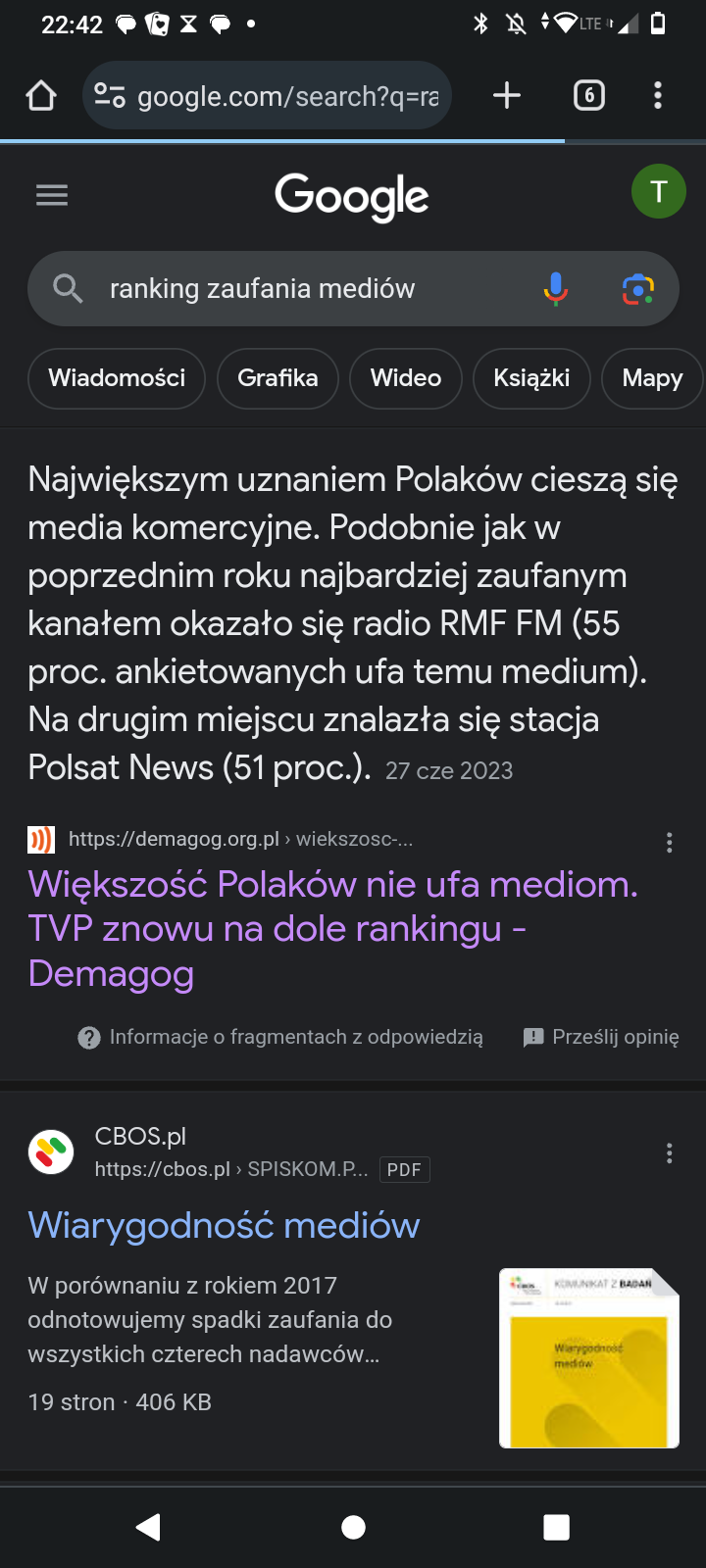The image size is (706, 1568).
Task: Open the Google account avatar T
Action: tap(658, 191)
